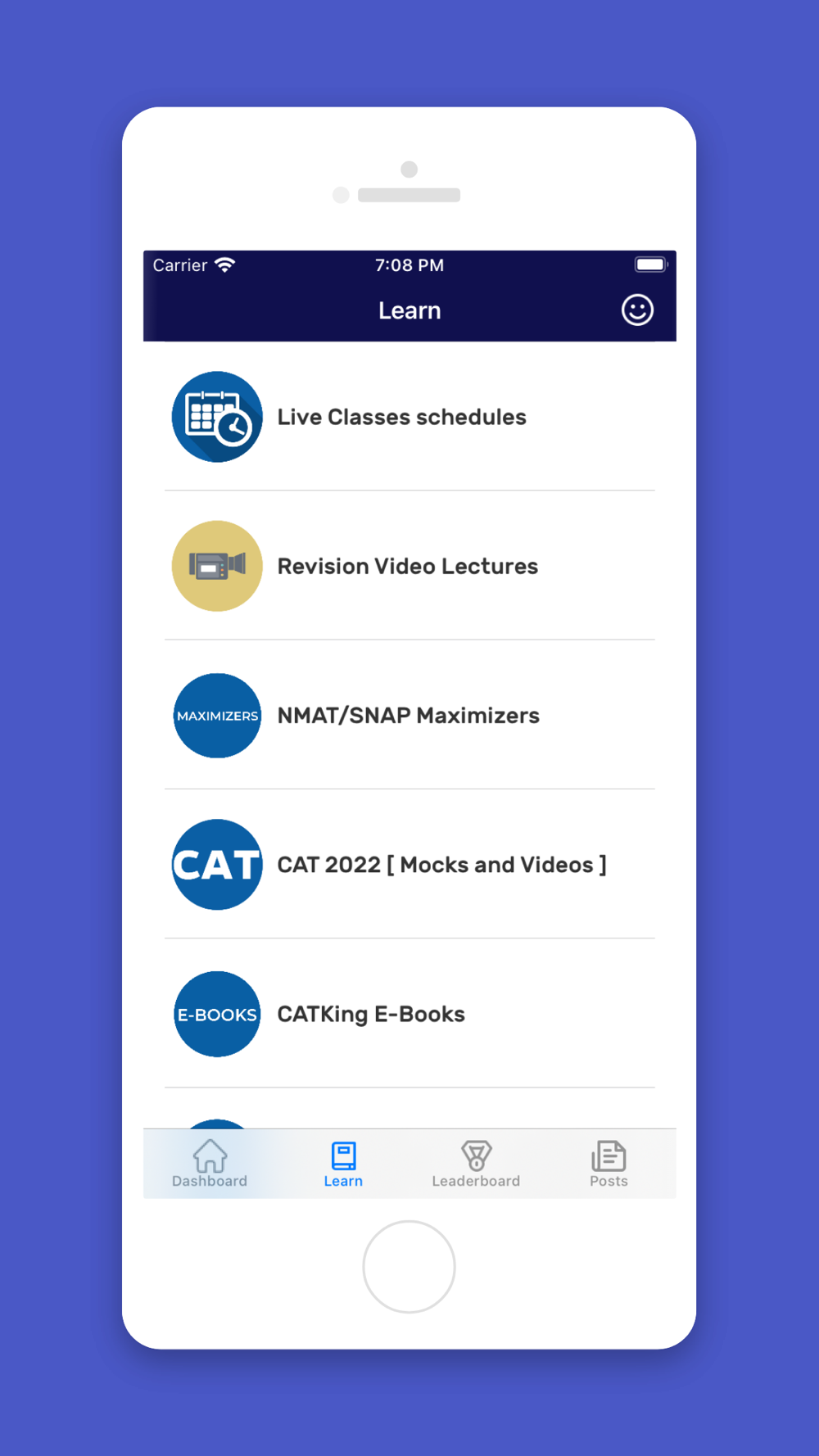The image size is (819, 1456).
Task: Open Revision Video Lectures
Action: coord(409,566)
